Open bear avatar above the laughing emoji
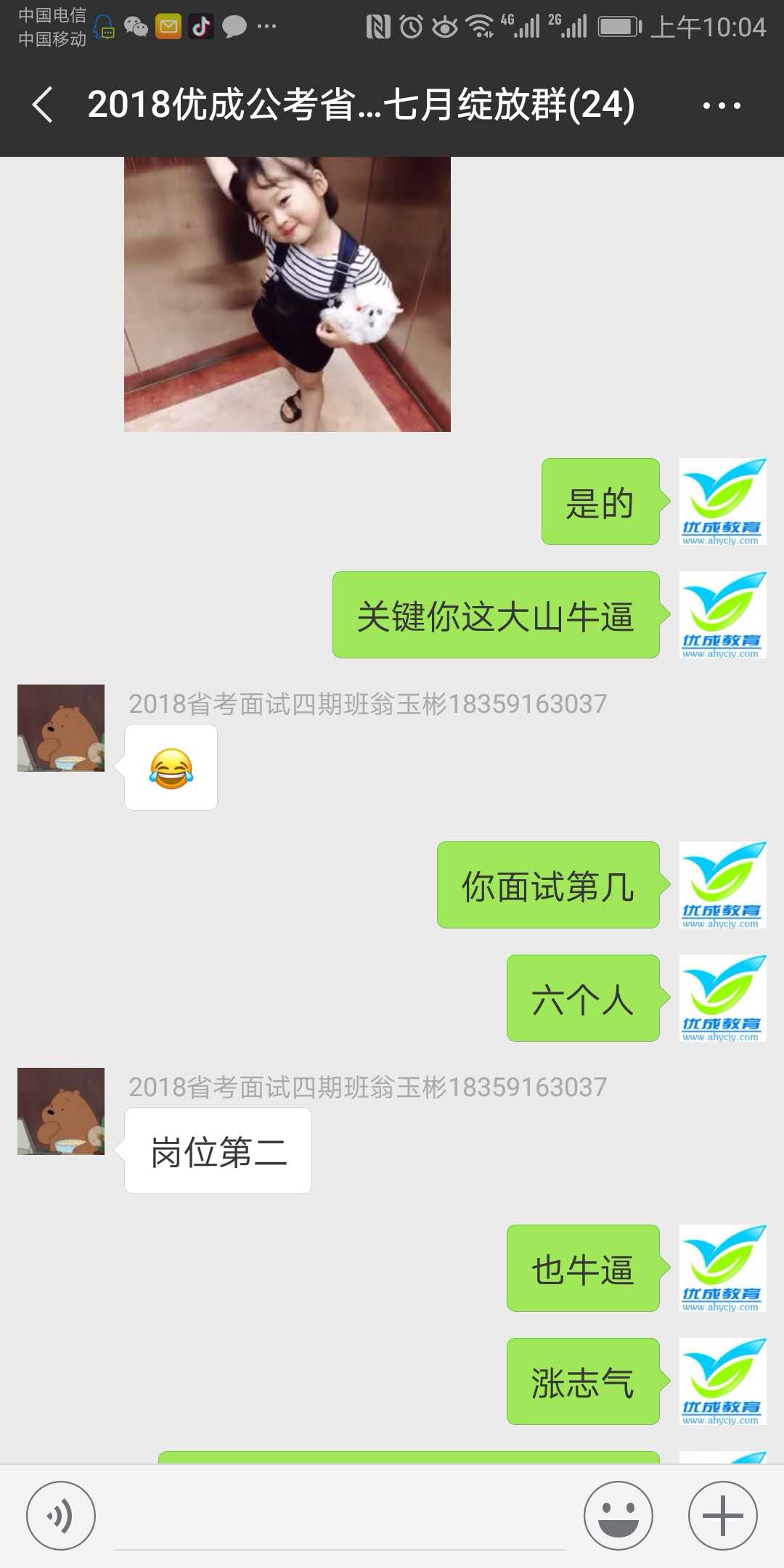This screenshot has width=784, height=1568. (x=61, y=728)
